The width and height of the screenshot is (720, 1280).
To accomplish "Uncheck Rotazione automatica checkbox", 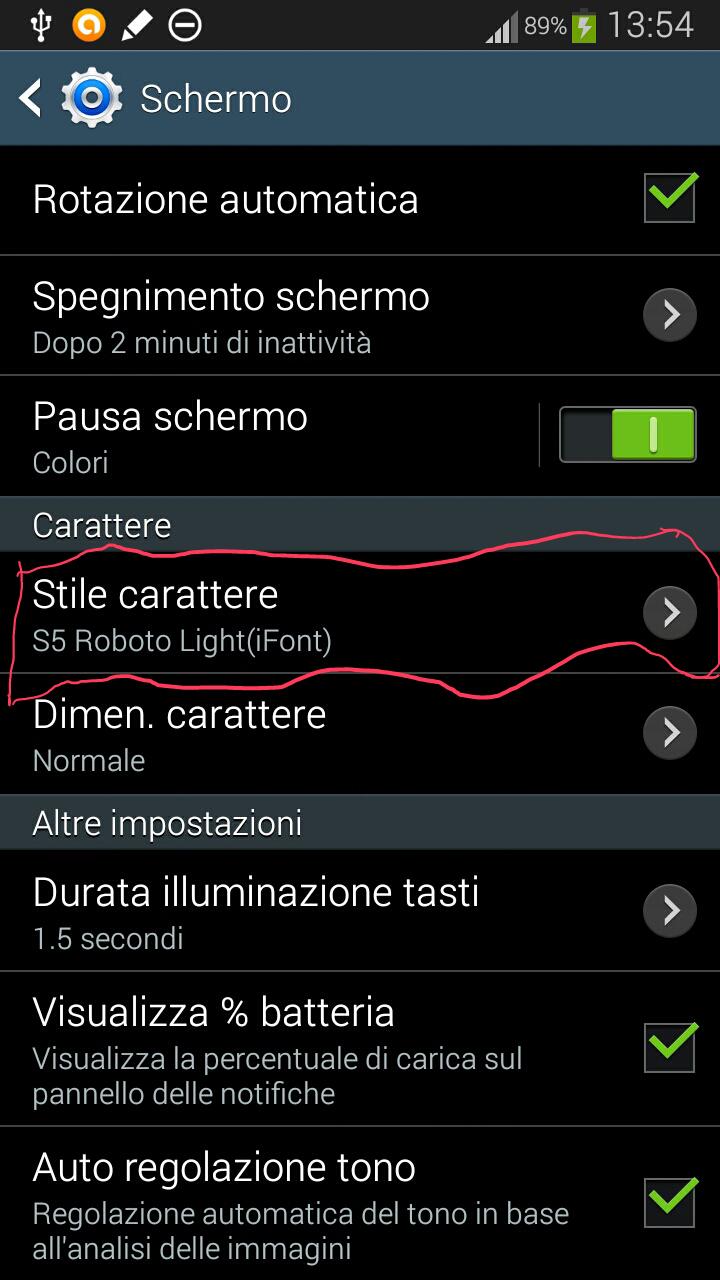I will pos(669,197).
